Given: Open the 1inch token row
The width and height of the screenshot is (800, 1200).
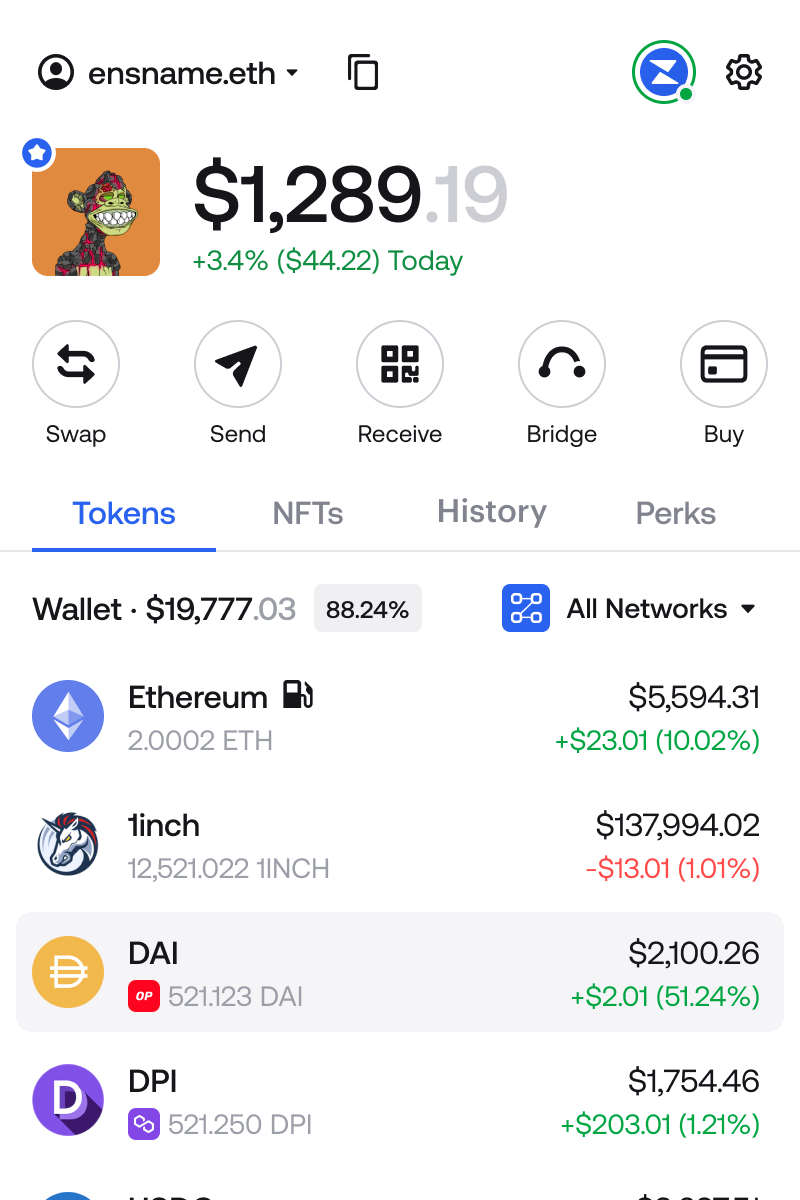Looking at the screenshot, I should click(x=400, y=845).
